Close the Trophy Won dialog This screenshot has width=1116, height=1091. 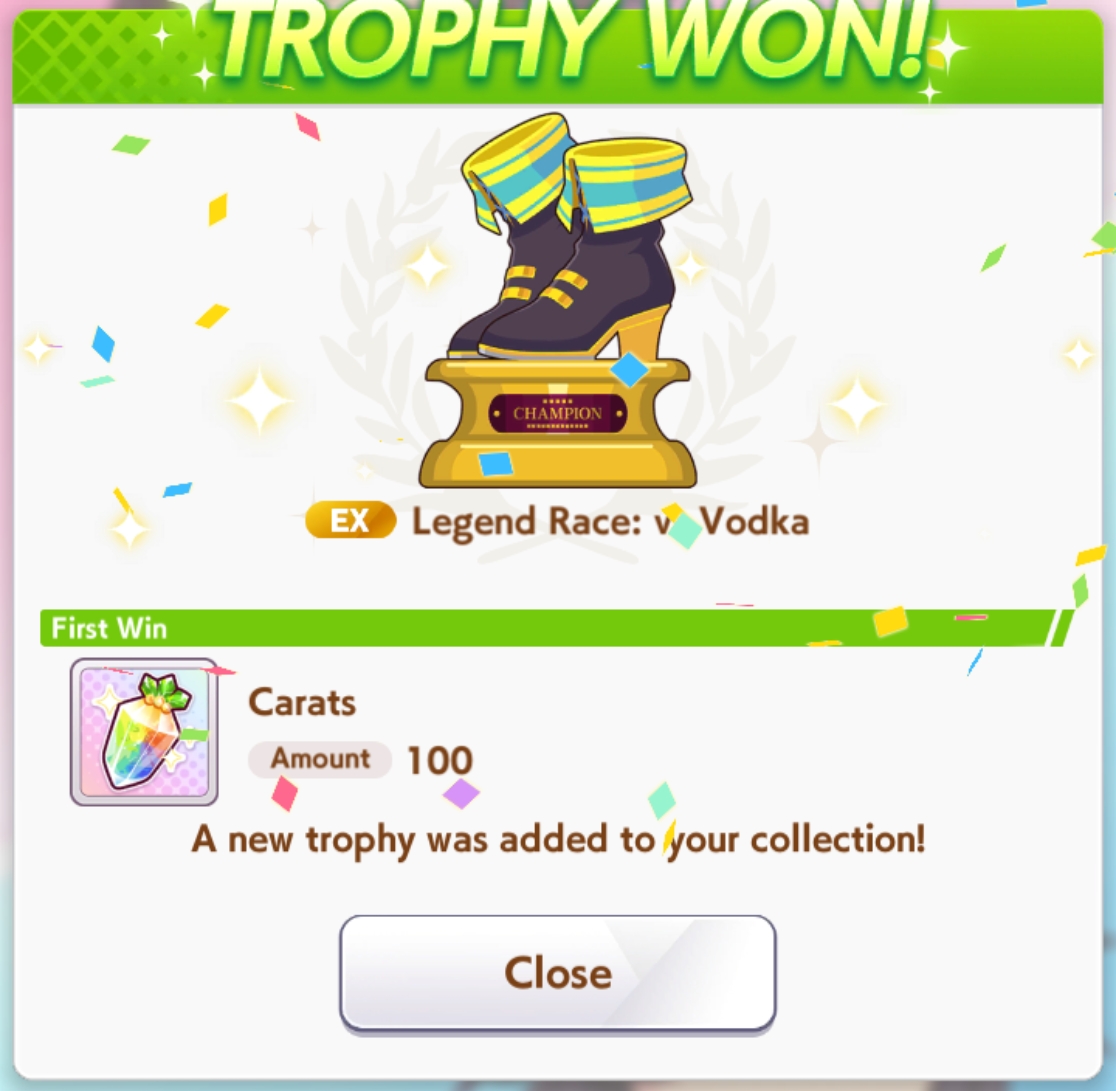tap(557, 972)
